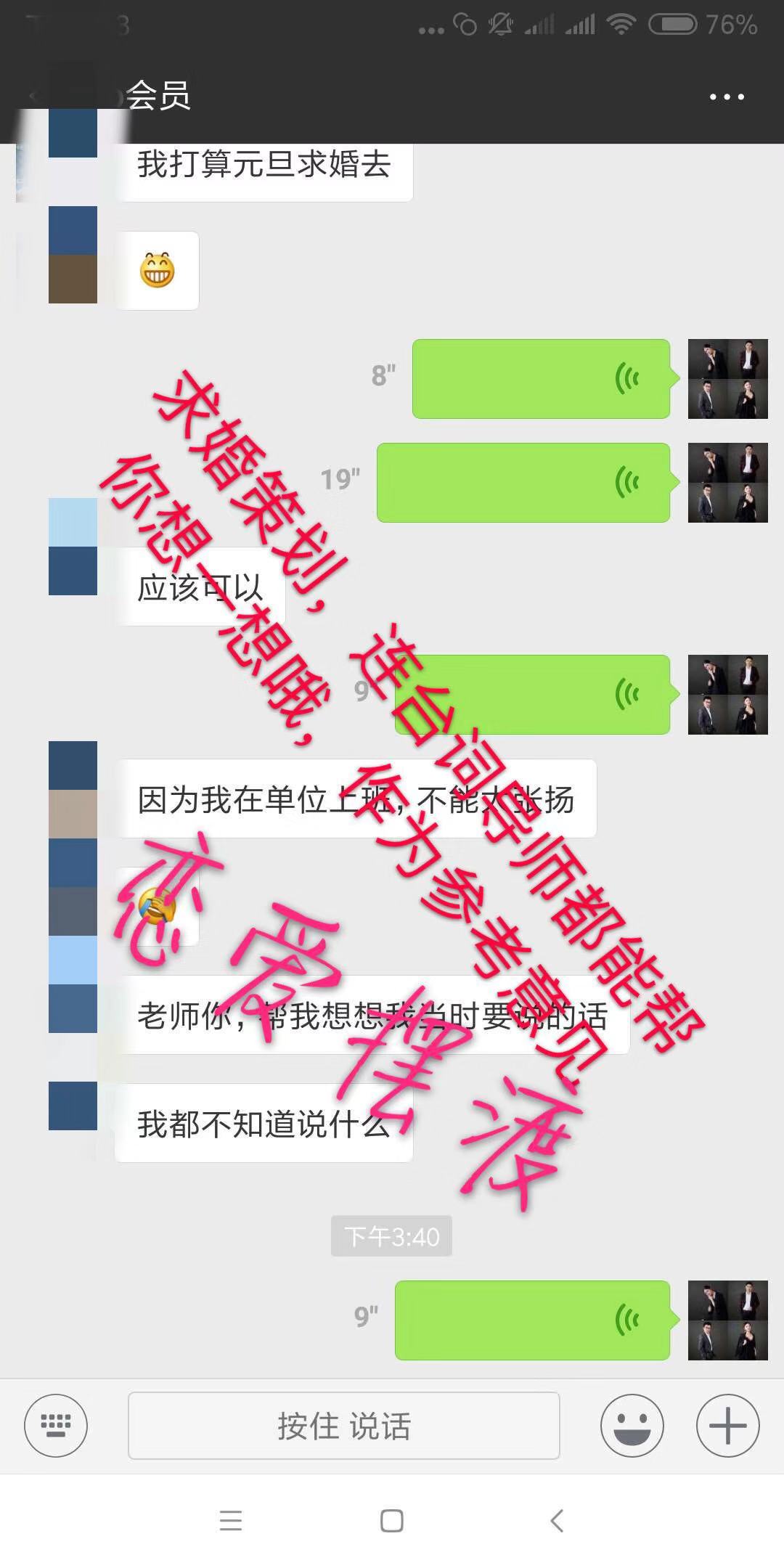Switch to keyboard text input
The image size is (784, 1568).
pyautogui.click(x=56, y=1425)
